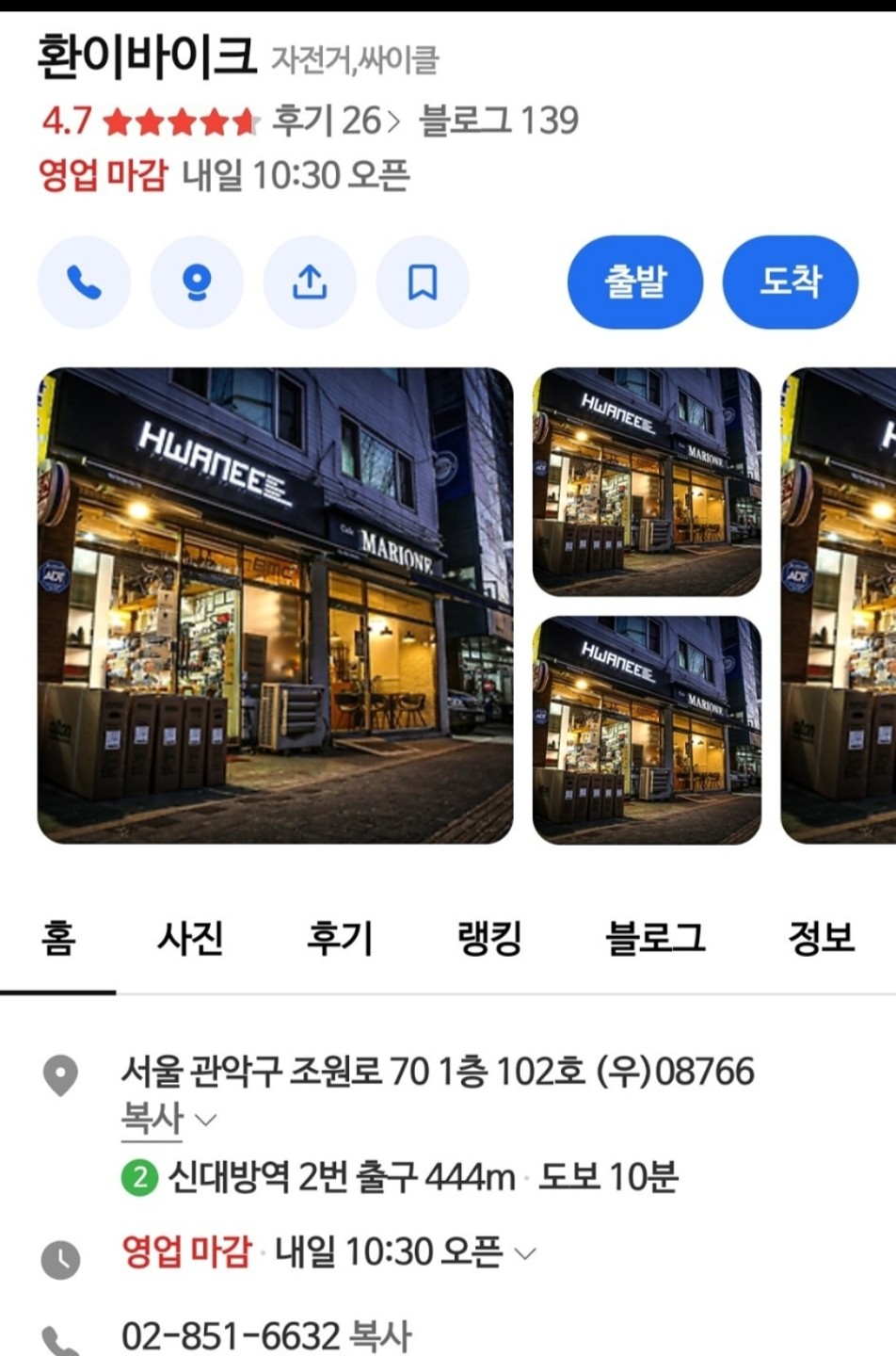Share this place using the share icon
The image size is (896, 1356).
[311, 282]
